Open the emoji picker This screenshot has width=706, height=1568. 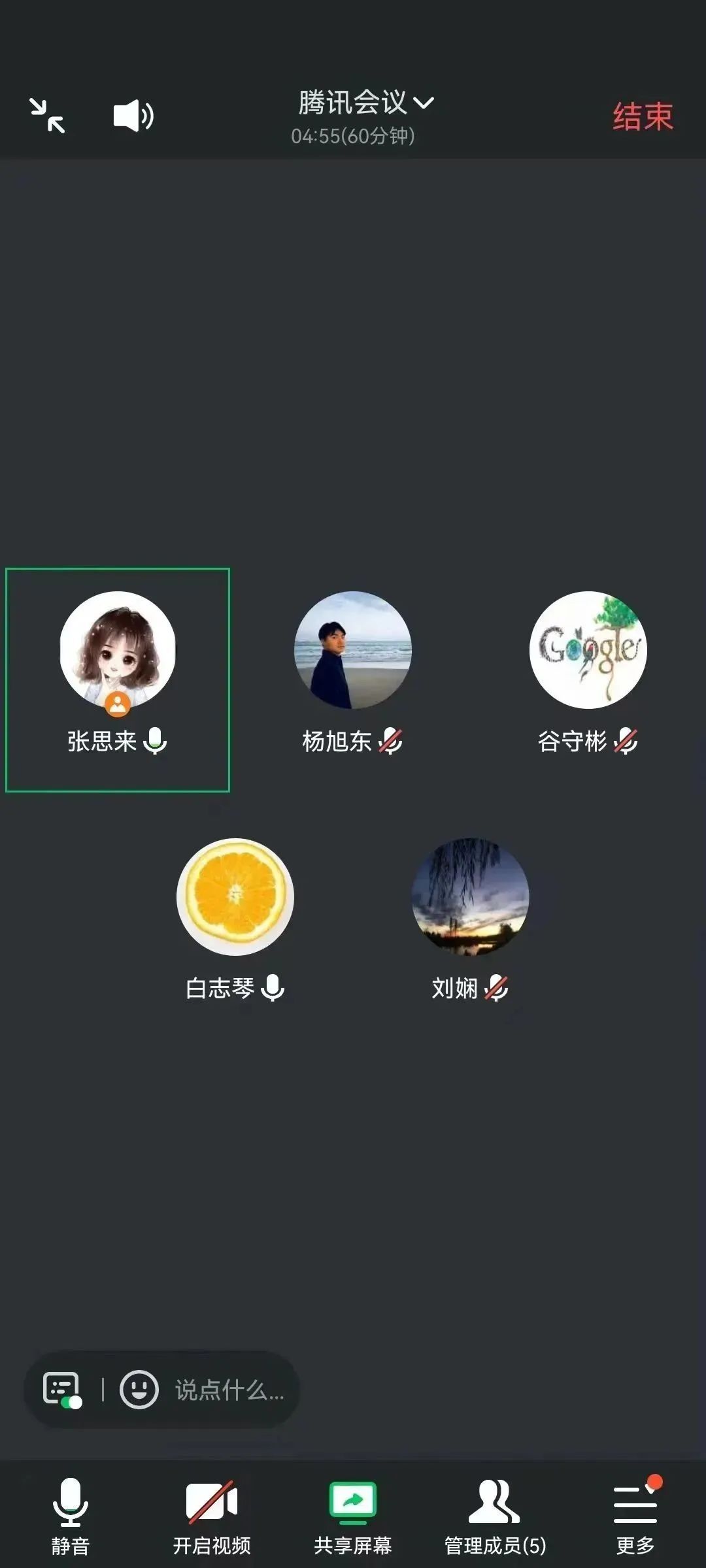139,1390
